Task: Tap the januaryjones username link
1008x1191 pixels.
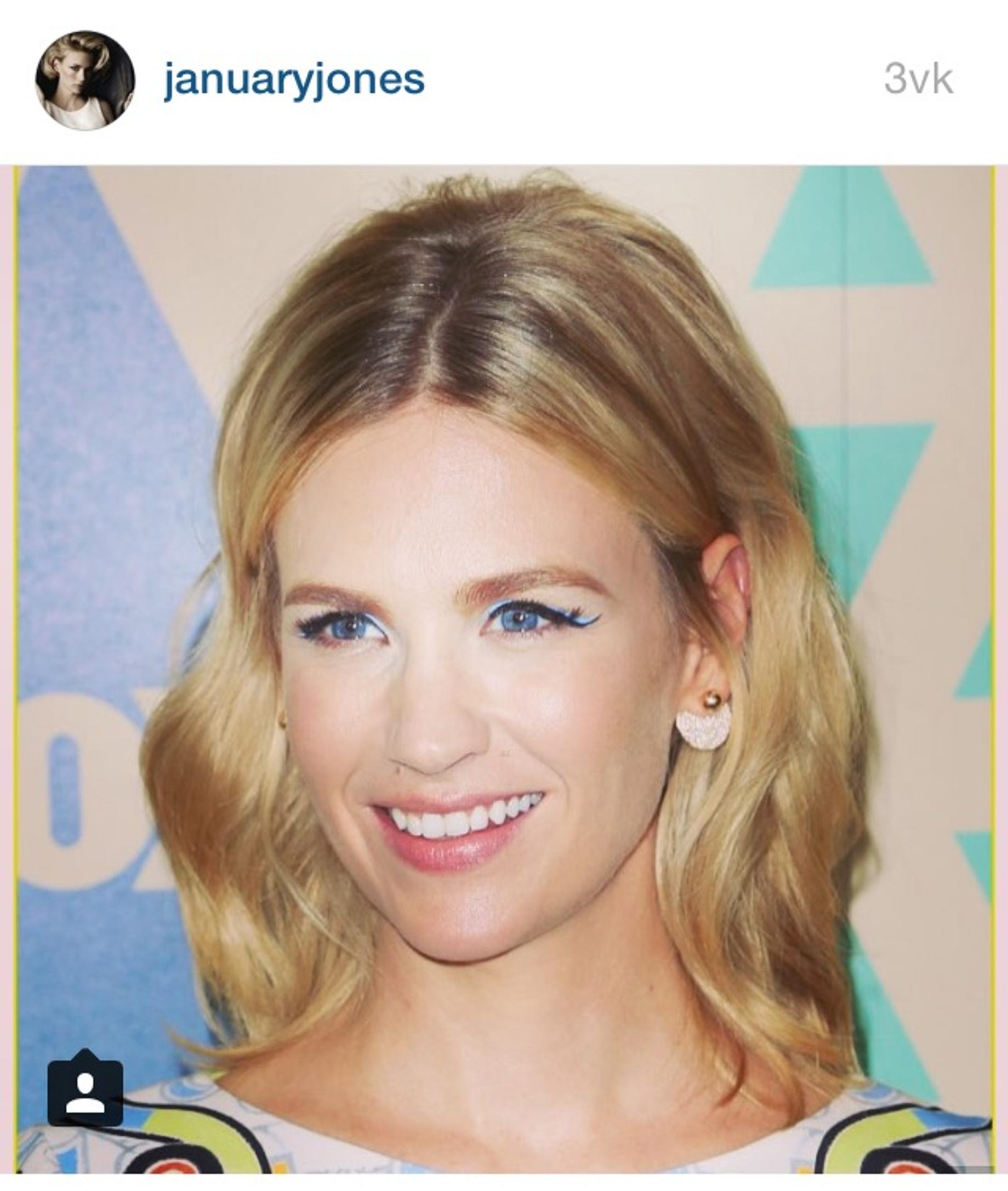Action: tap(294, 79)
